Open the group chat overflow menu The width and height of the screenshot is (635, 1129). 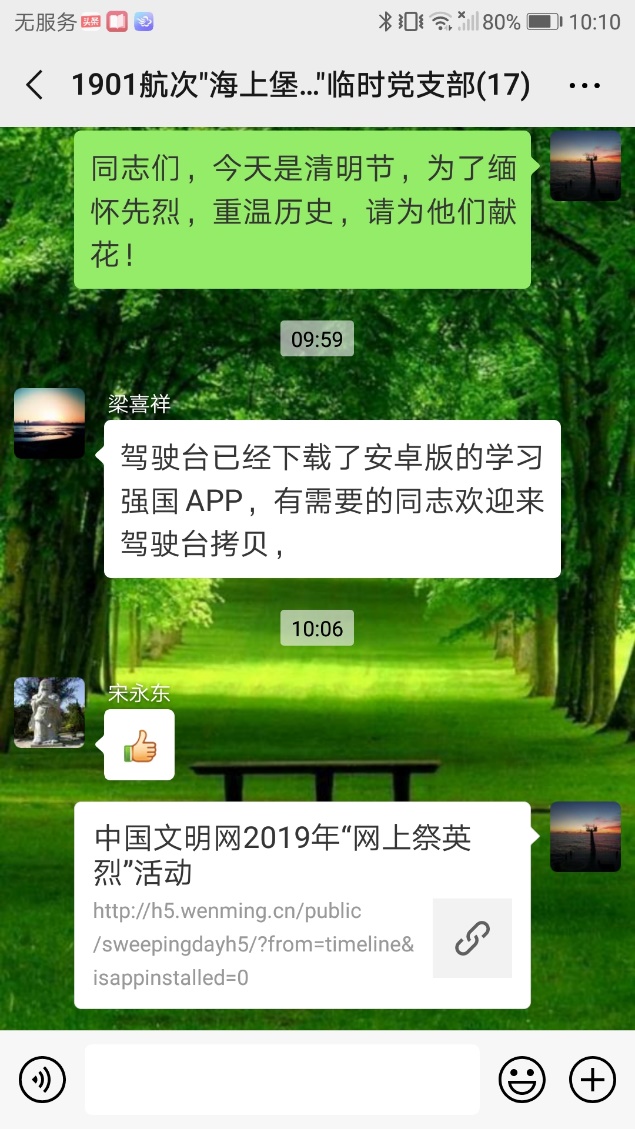(584, 86)
